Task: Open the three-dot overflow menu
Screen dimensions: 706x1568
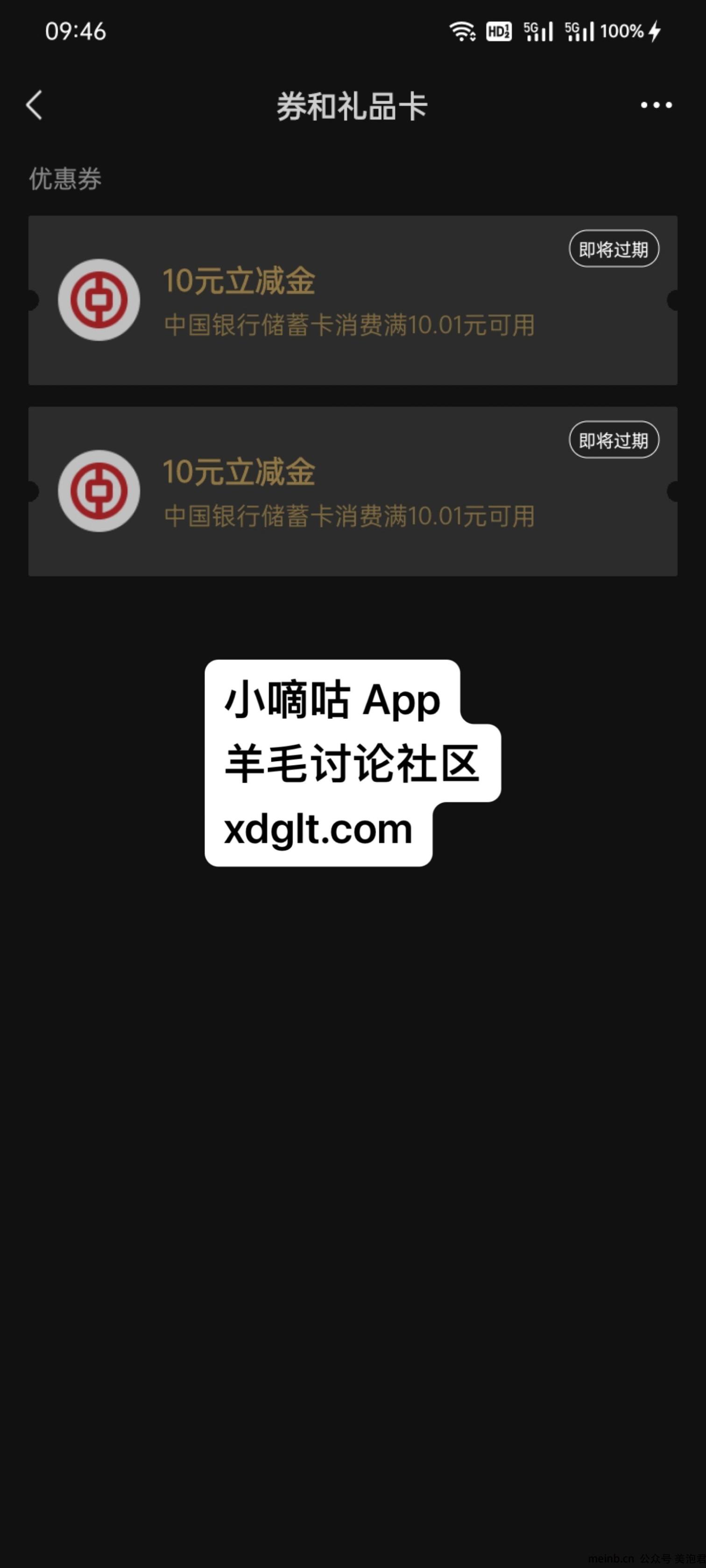Action: [x=656, y=105]
